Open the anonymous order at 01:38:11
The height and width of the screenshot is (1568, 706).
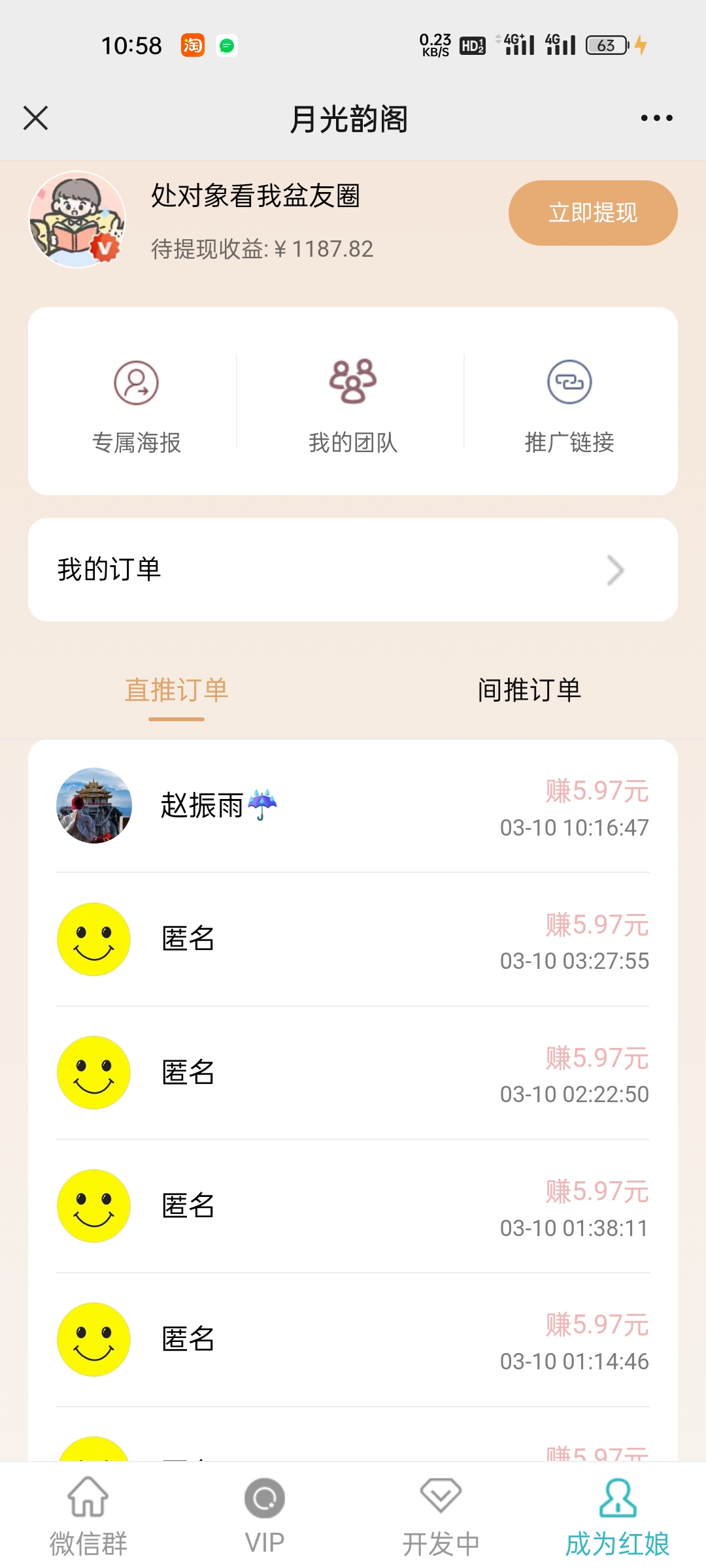point(353,1206)
